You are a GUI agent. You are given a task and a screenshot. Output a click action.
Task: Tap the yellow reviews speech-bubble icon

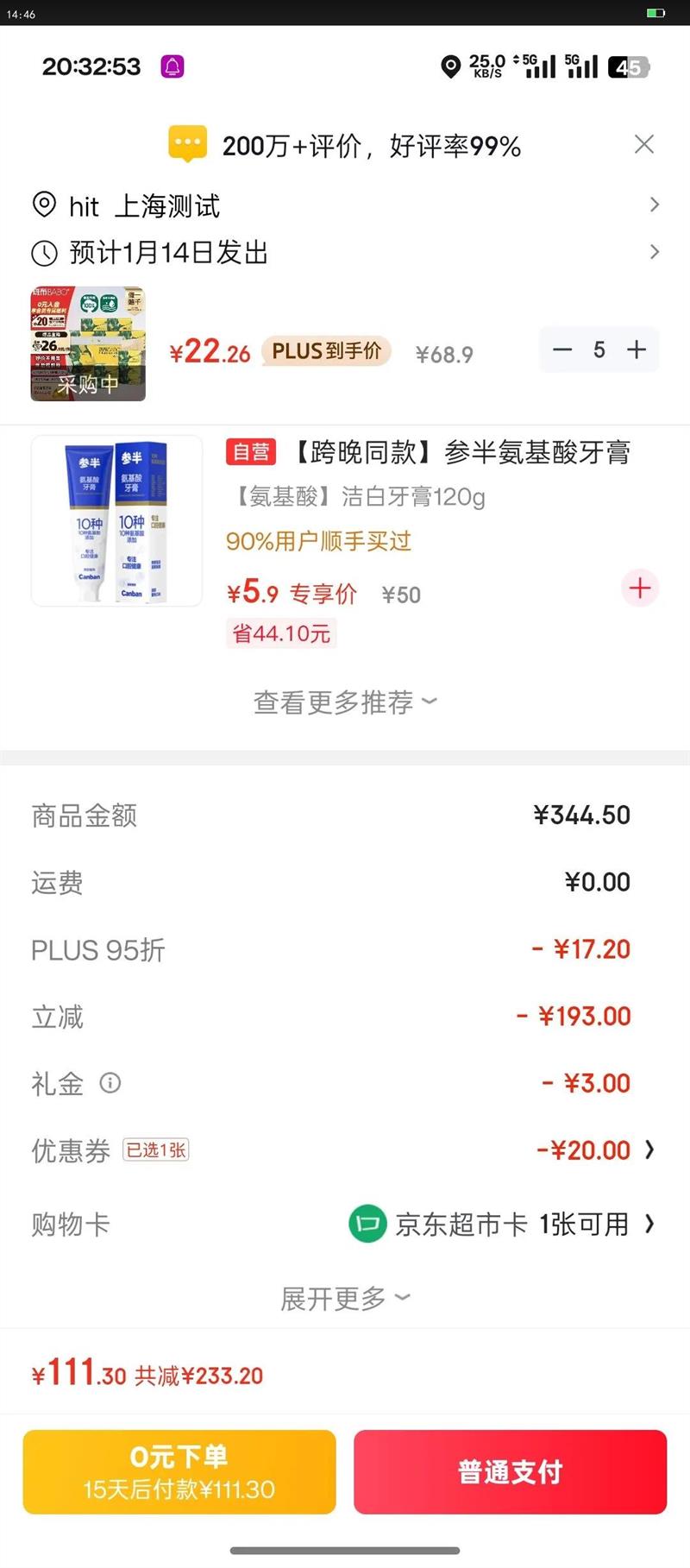(x=188, y=142)
